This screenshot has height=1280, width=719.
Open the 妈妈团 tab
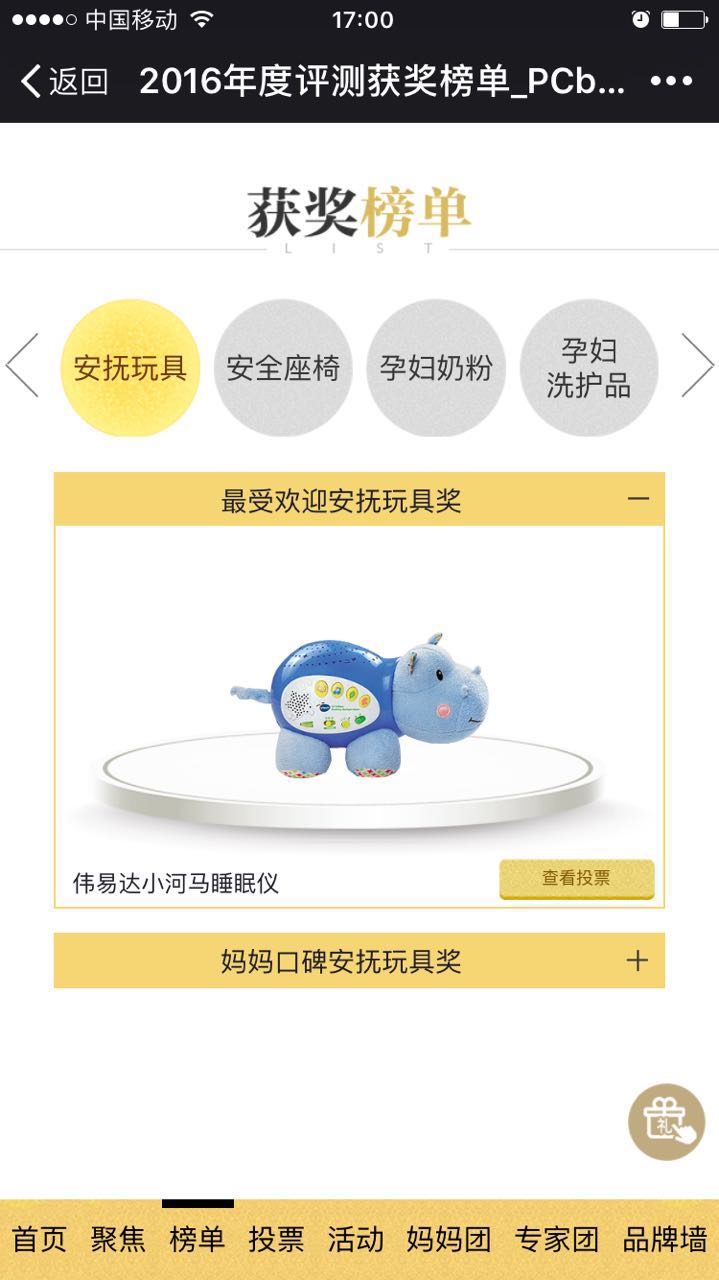tap(449, 1240)
